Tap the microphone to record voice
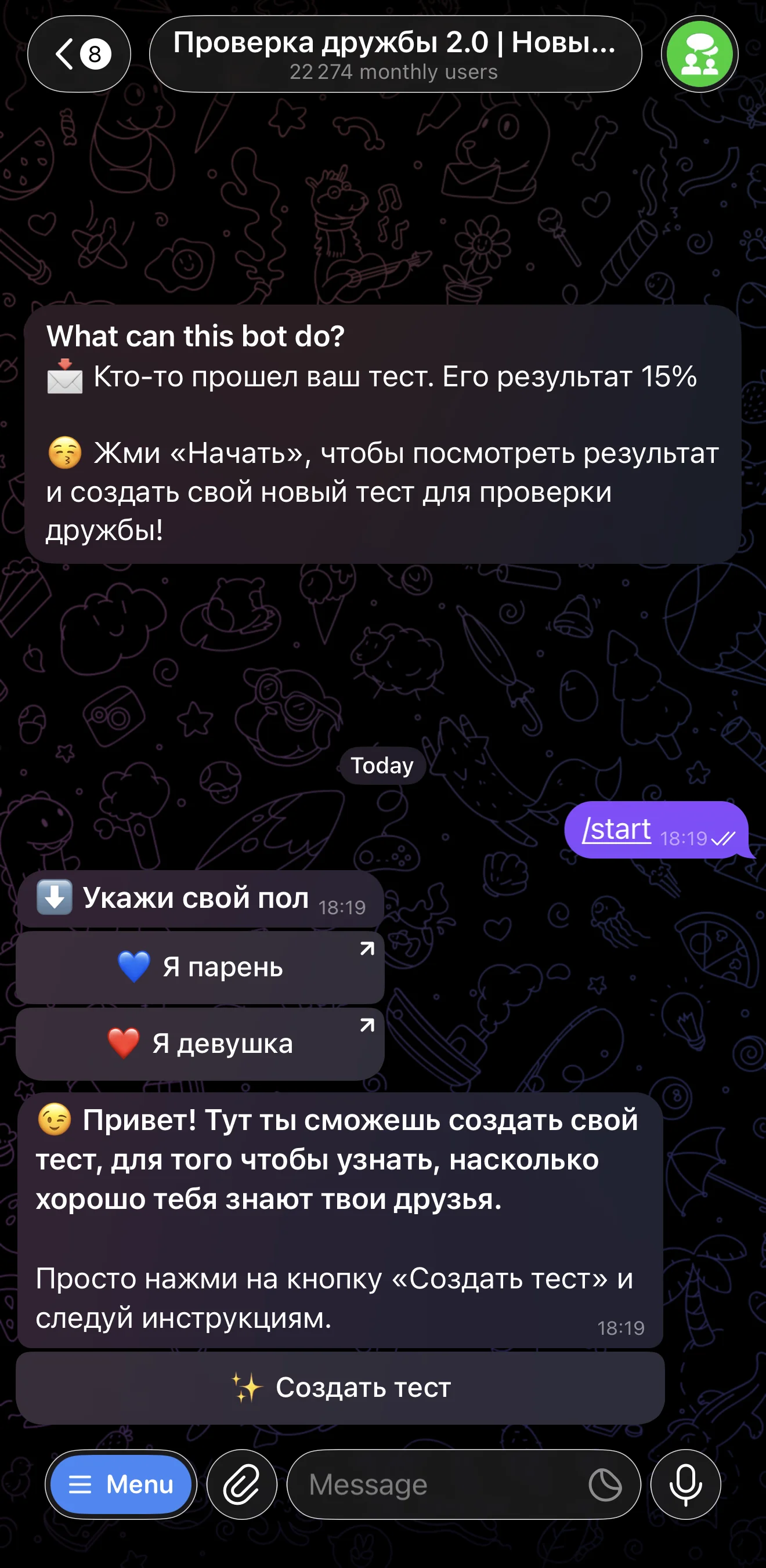 (685, 1484)
